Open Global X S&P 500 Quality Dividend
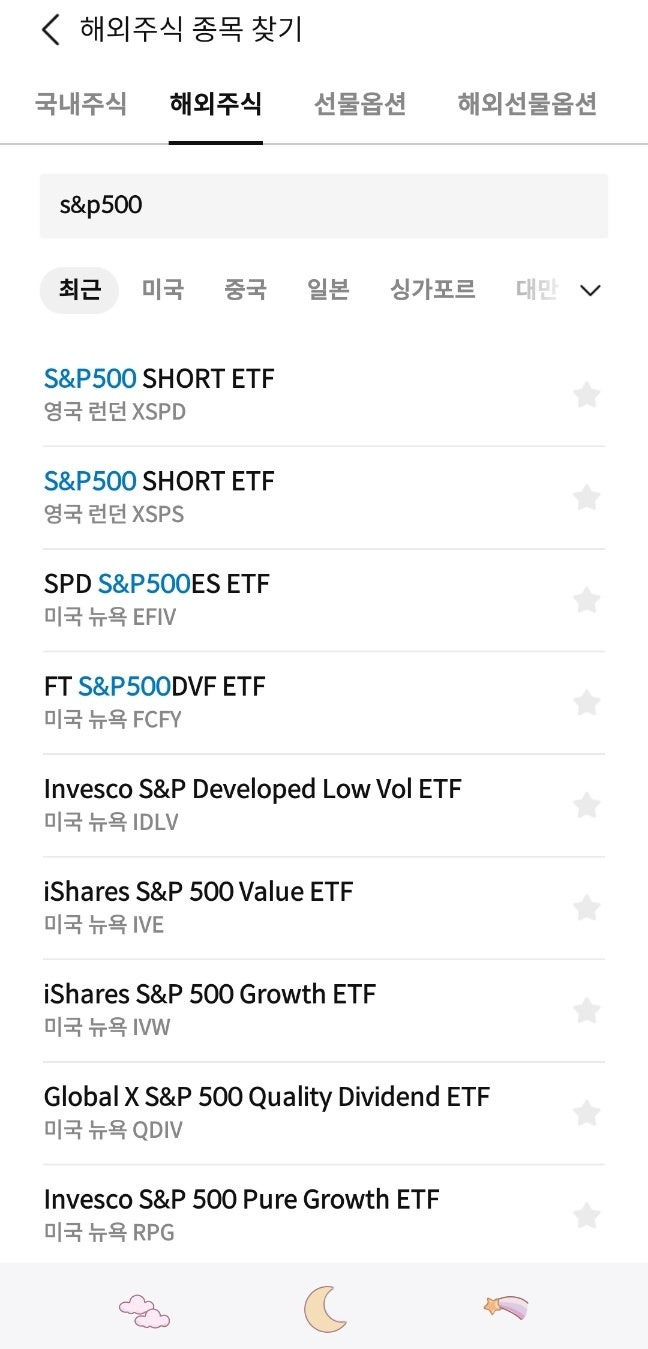This screenshot has width=648, height=1349. coord(267,1112)
